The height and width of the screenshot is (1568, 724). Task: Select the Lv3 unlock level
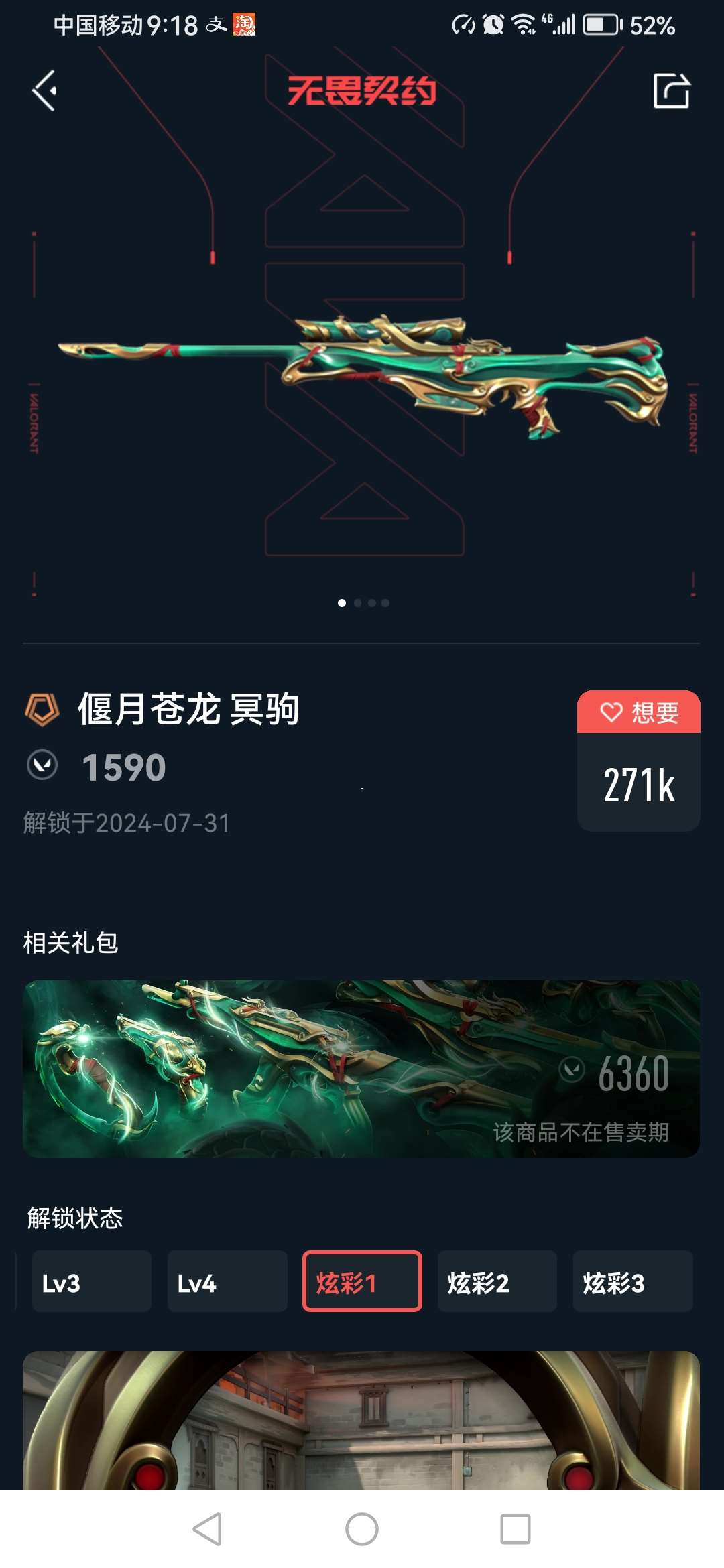[92, 1281]
